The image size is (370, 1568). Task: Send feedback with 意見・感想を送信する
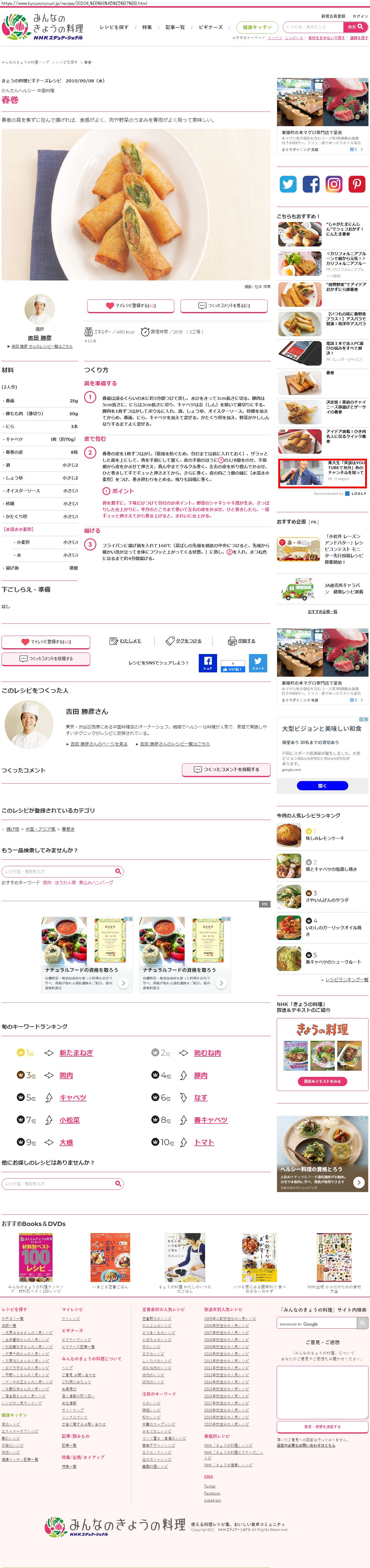tap(323, 1427)
